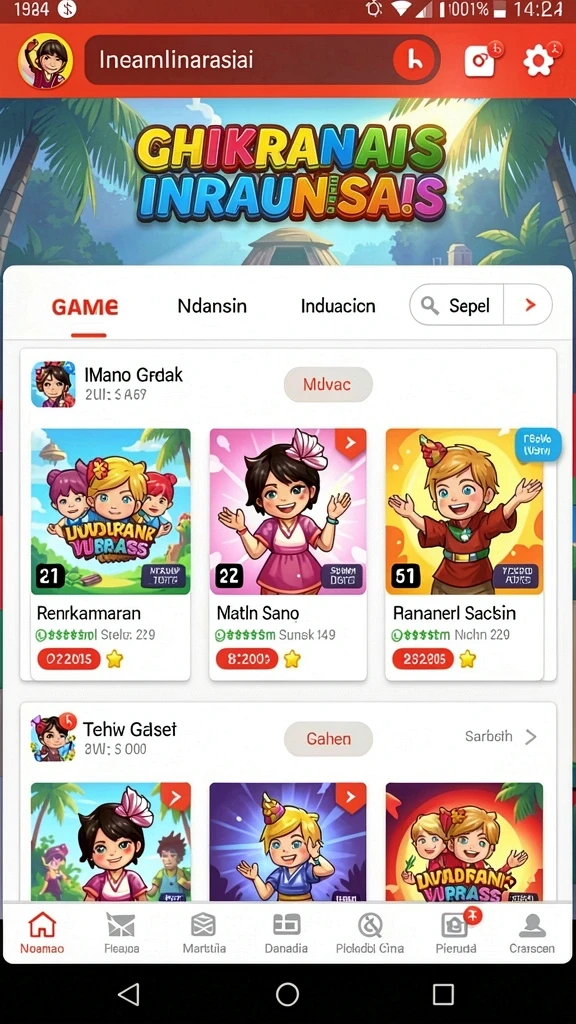Switch to the Martstiia tab

[x=204, y=932]
